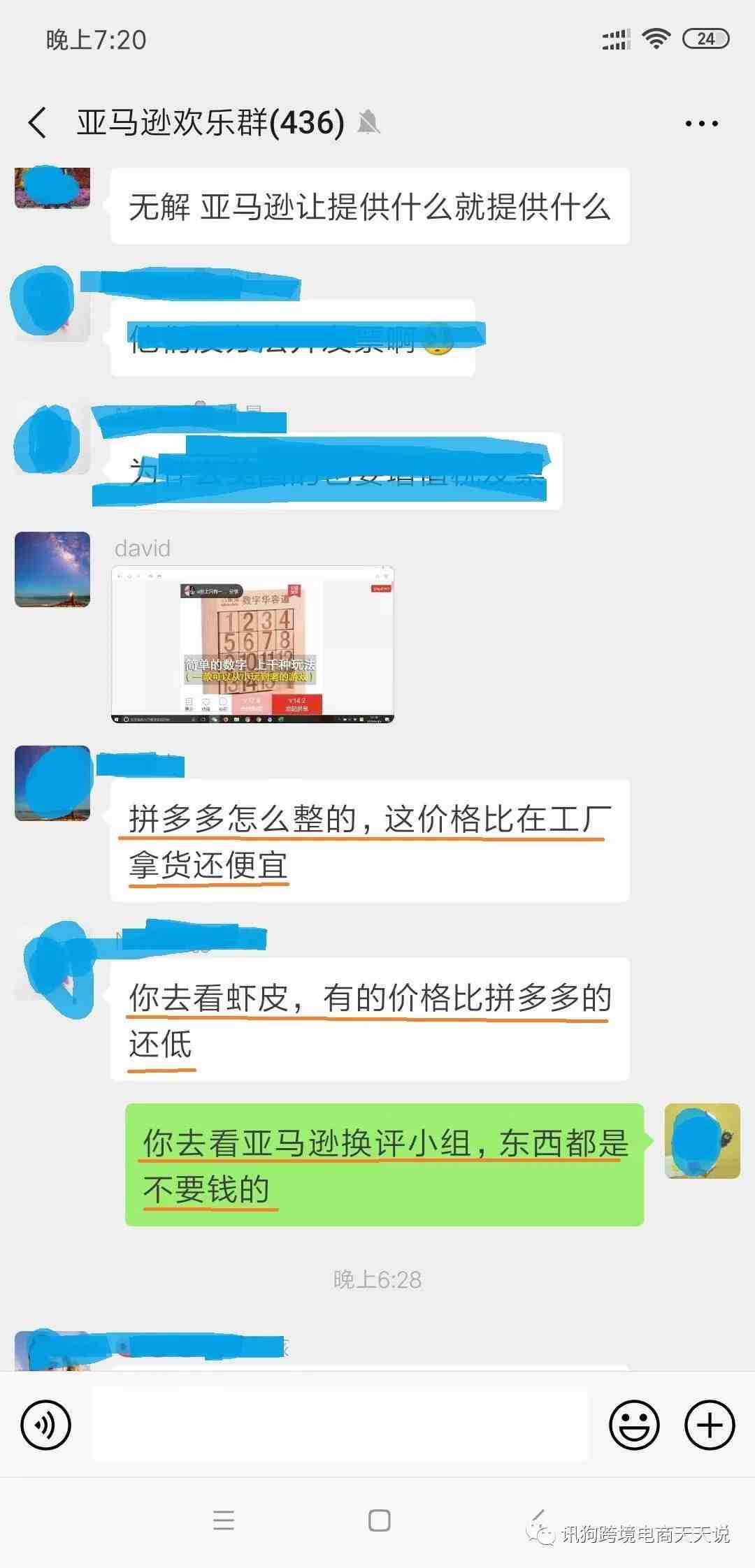Image resolution: width=755 pixels, height=1568 pixels.
Task: Open the group chat options menu
Action: [x=701, y=124]
